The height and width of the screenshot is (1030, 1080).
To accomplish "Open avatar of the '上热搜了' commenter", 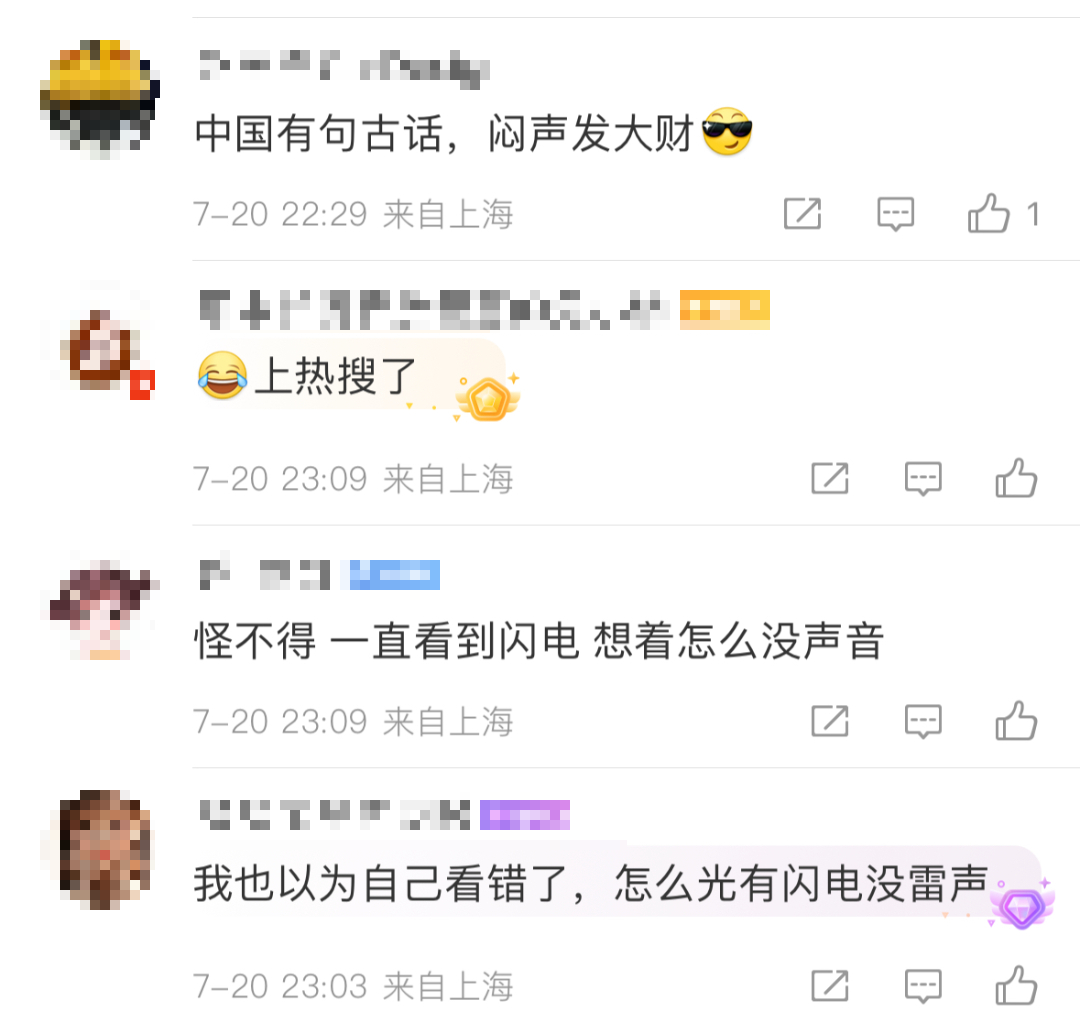I will point(100,350).
